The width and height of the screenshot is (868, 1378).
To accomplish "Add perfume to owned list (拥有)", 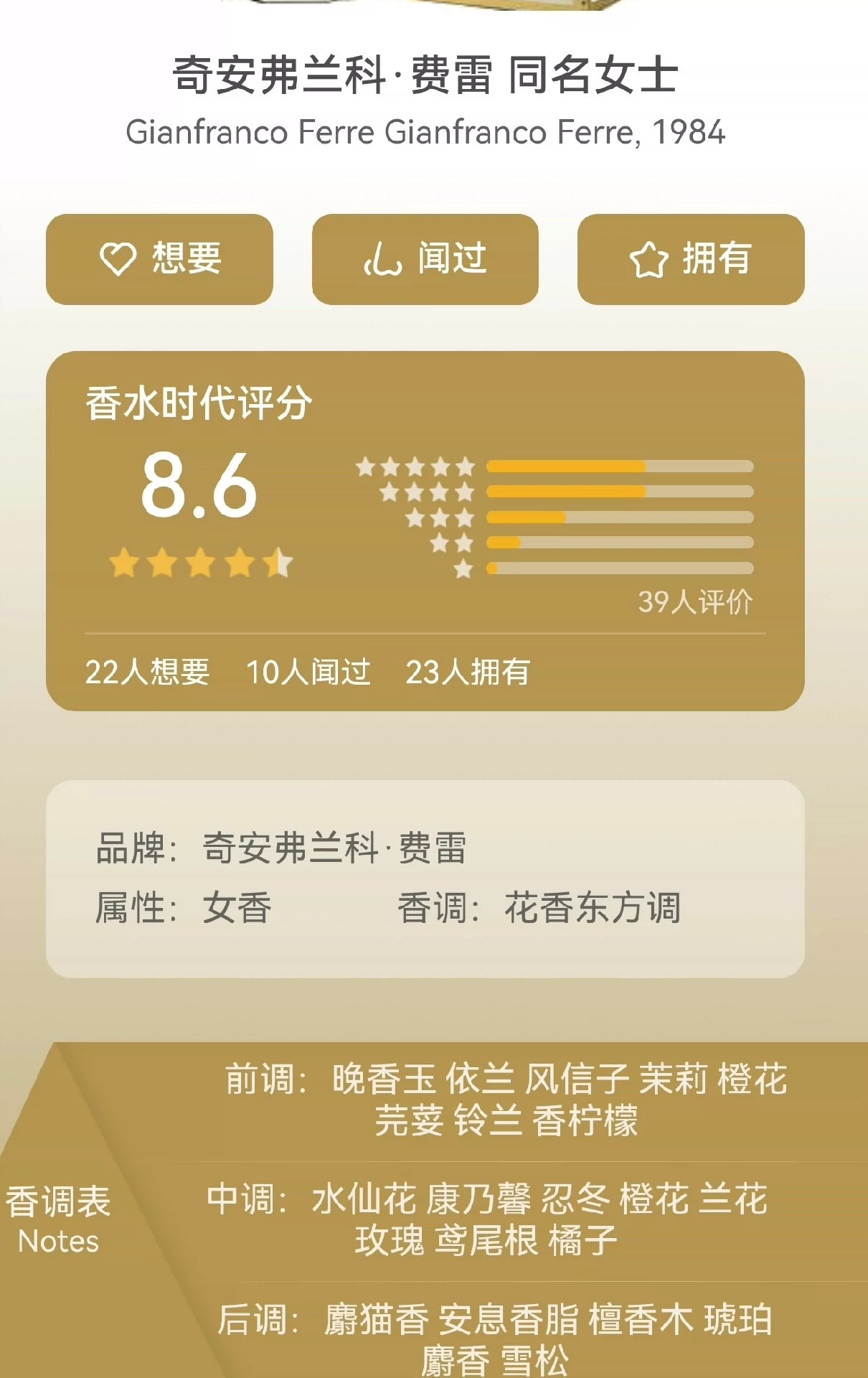I will tap(690, 259).
